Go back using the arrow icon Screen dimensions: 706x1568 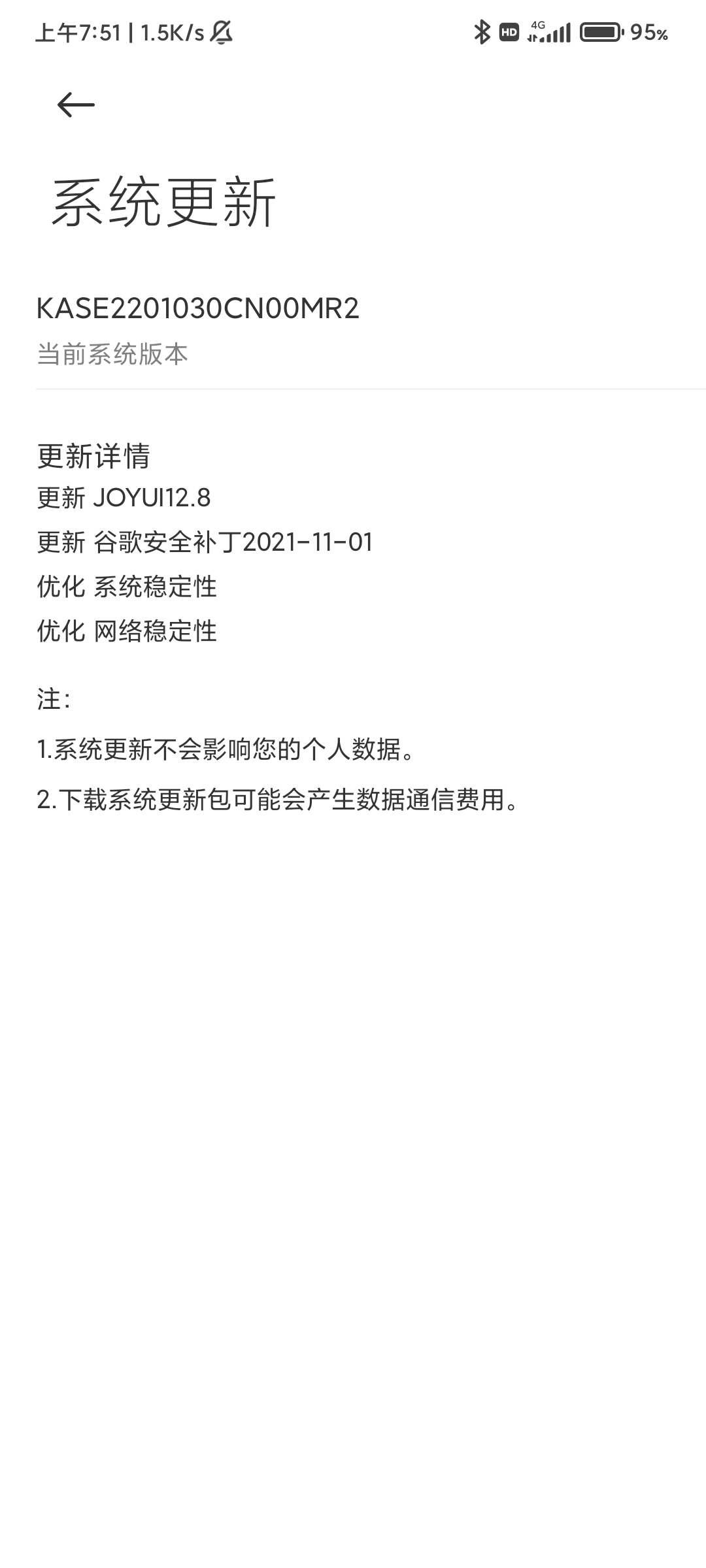pos(76,105)
